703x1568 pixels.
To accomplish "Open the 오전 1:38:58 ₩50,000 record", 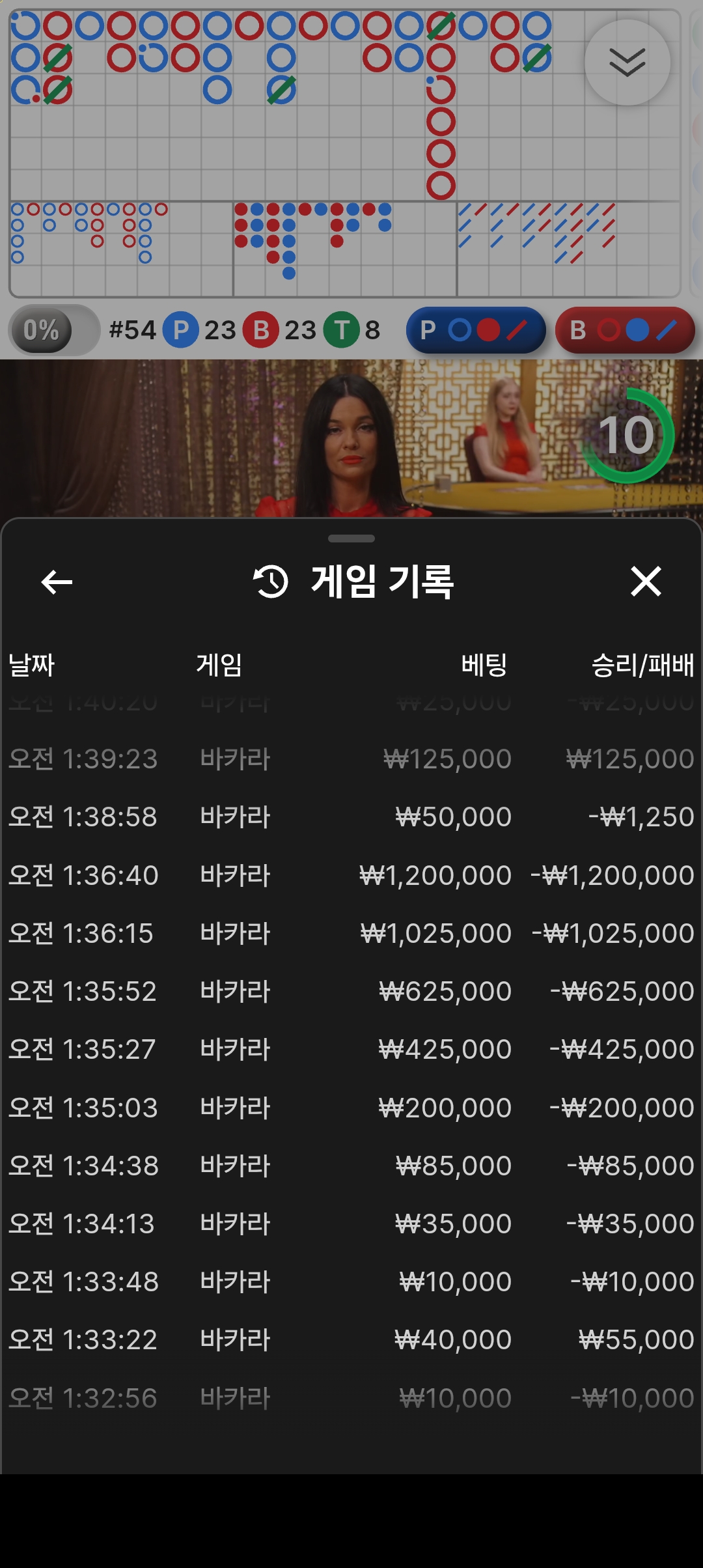I will click(351, 817).
